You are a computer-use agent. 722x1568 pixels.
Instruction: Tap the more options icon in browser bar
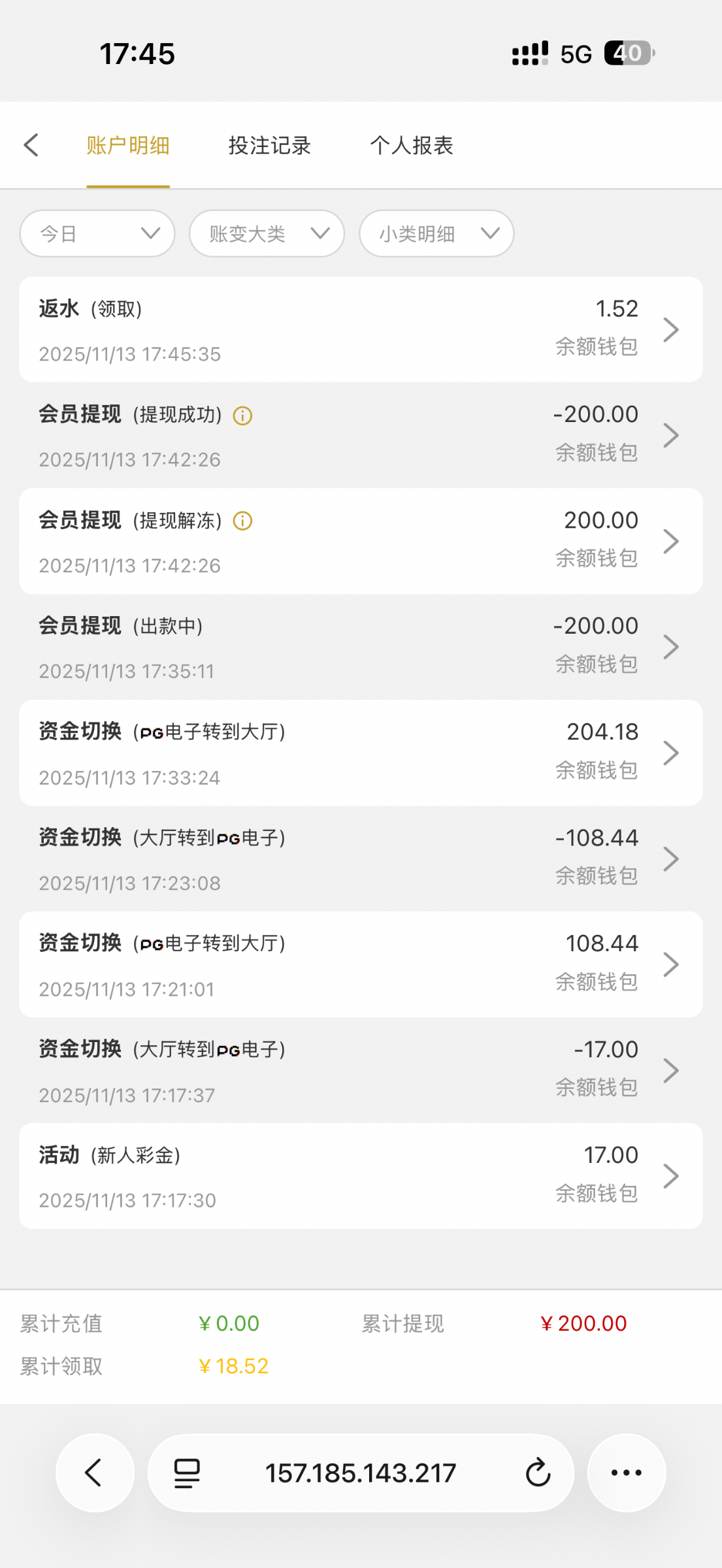[626, 1473]
